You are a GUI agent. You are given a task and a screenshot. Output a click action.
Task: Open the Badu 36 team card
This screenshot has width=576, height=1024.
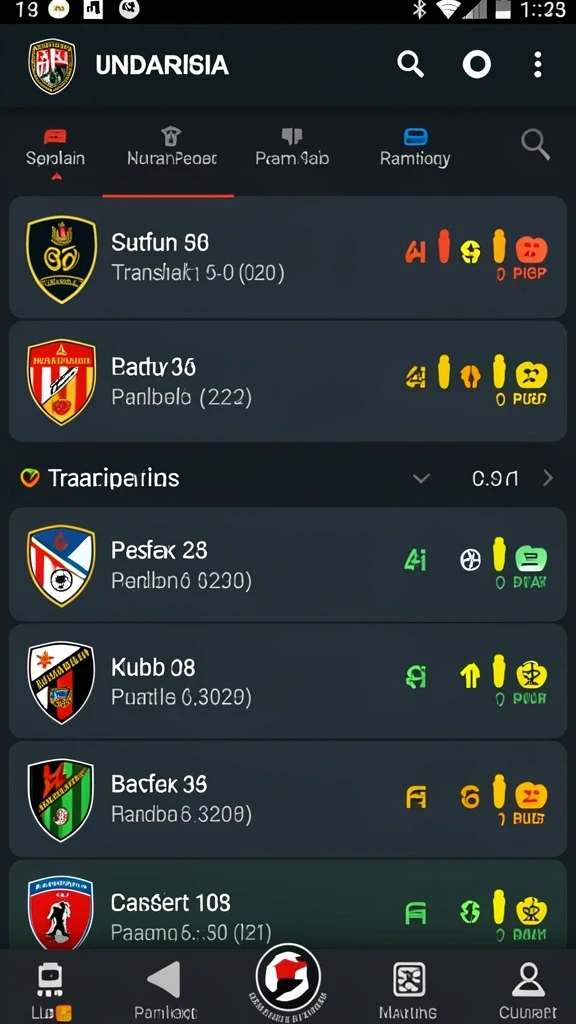coord(287,381)
